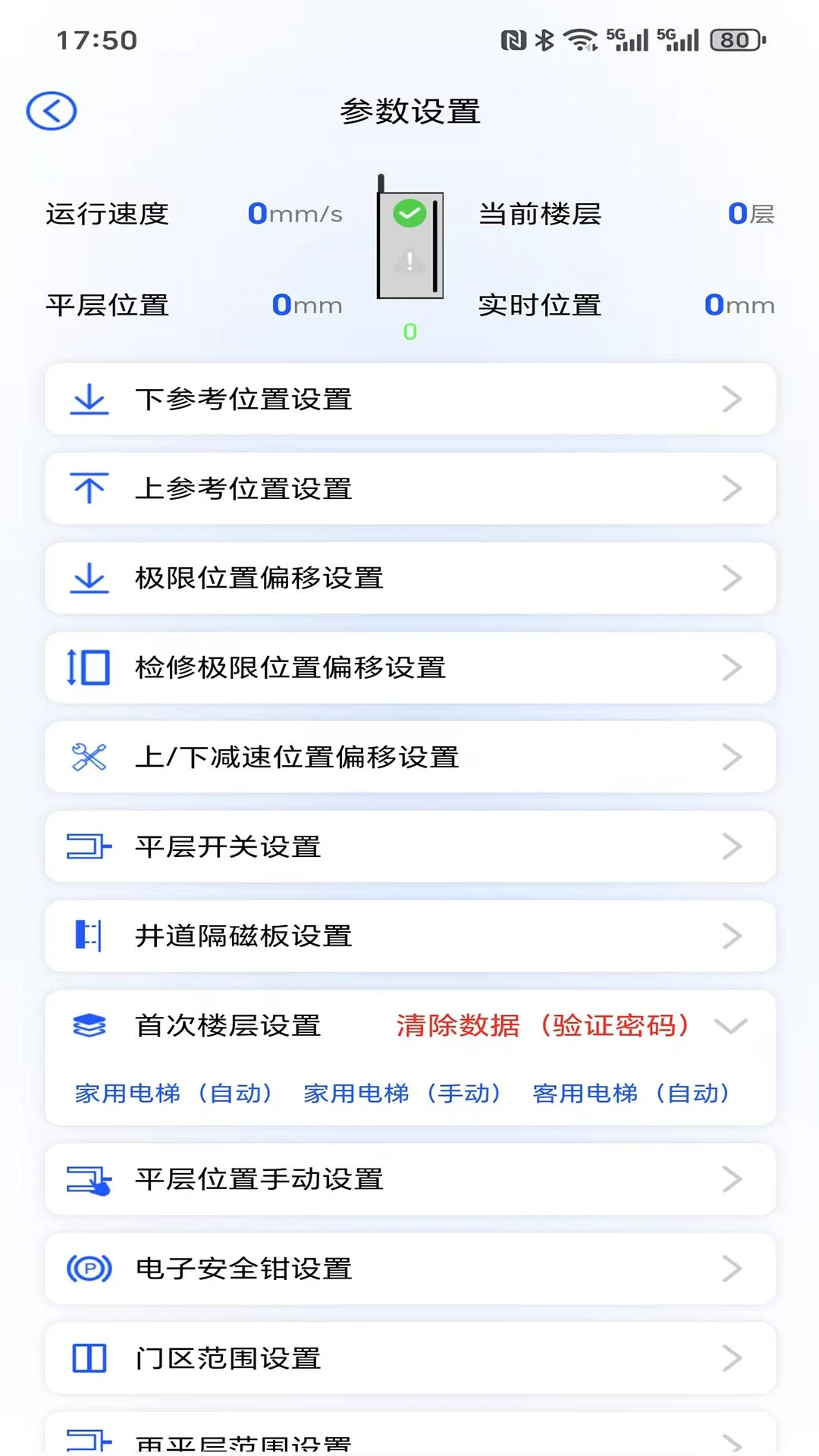Open 下参考位置设置

(x=409, y=399)
